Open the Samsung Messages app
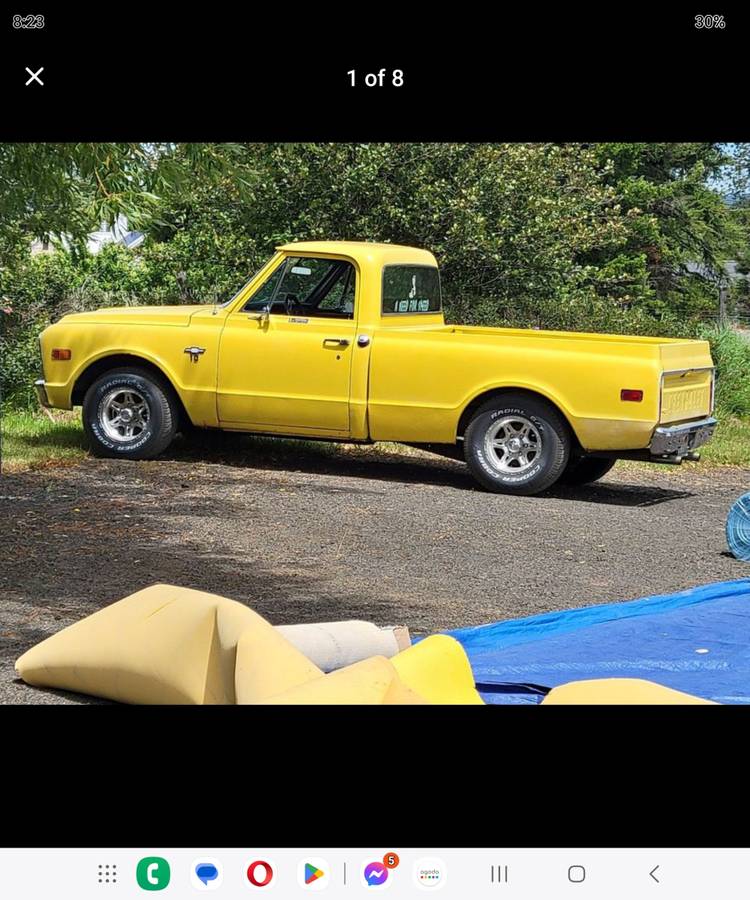 206,871
